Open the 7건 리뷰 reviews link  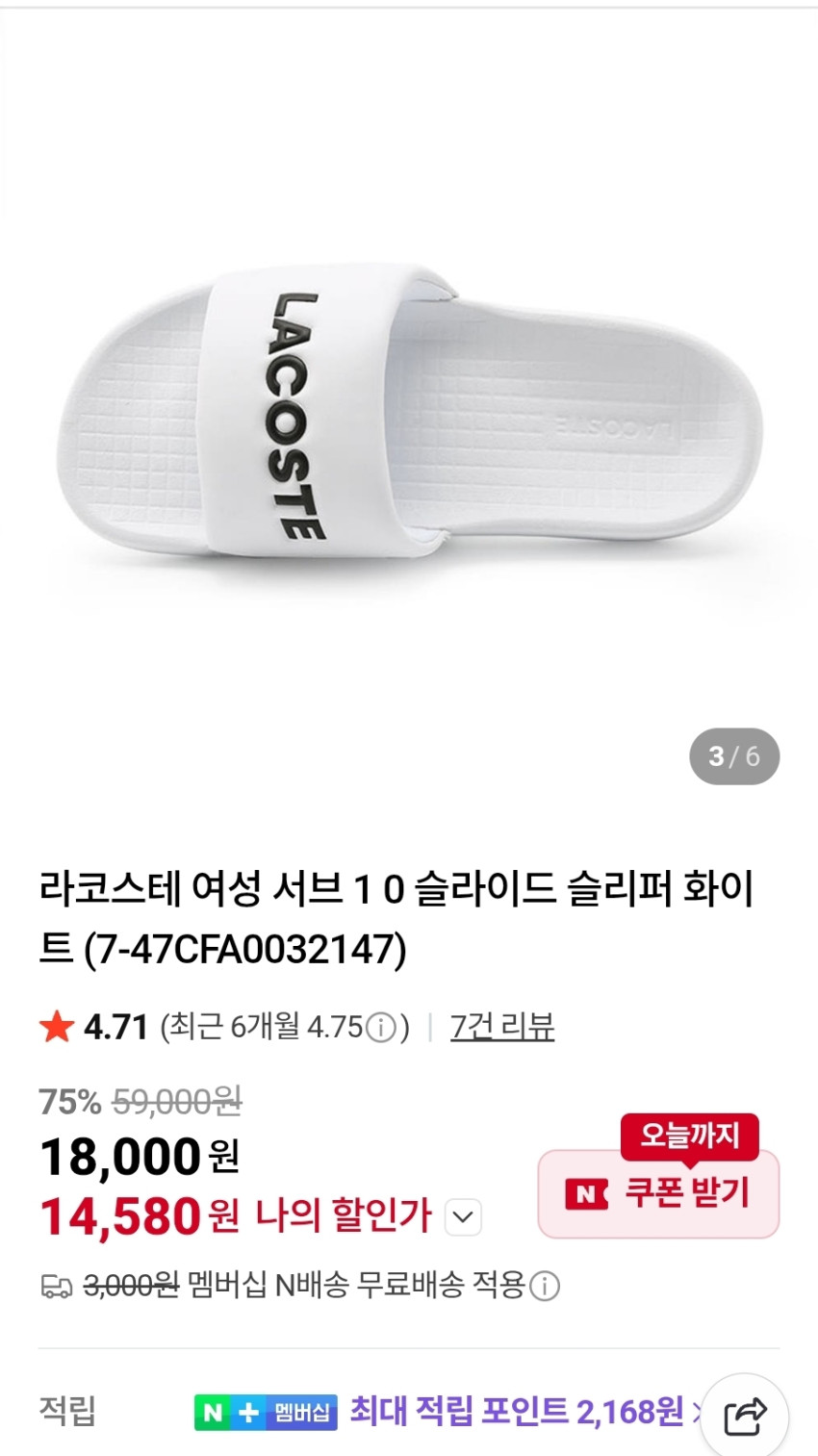click(x=501, y=1027)
